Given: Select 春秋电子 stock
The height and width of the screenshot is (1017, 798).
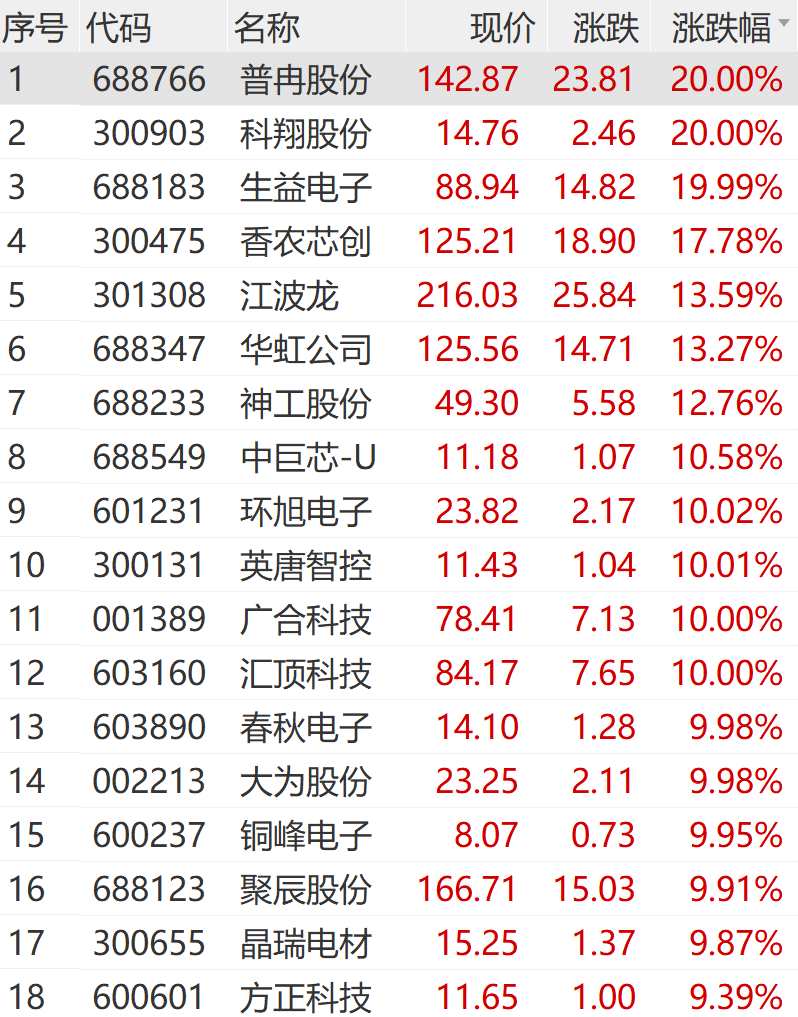Looking at the screenshot, I should (305, 728).
